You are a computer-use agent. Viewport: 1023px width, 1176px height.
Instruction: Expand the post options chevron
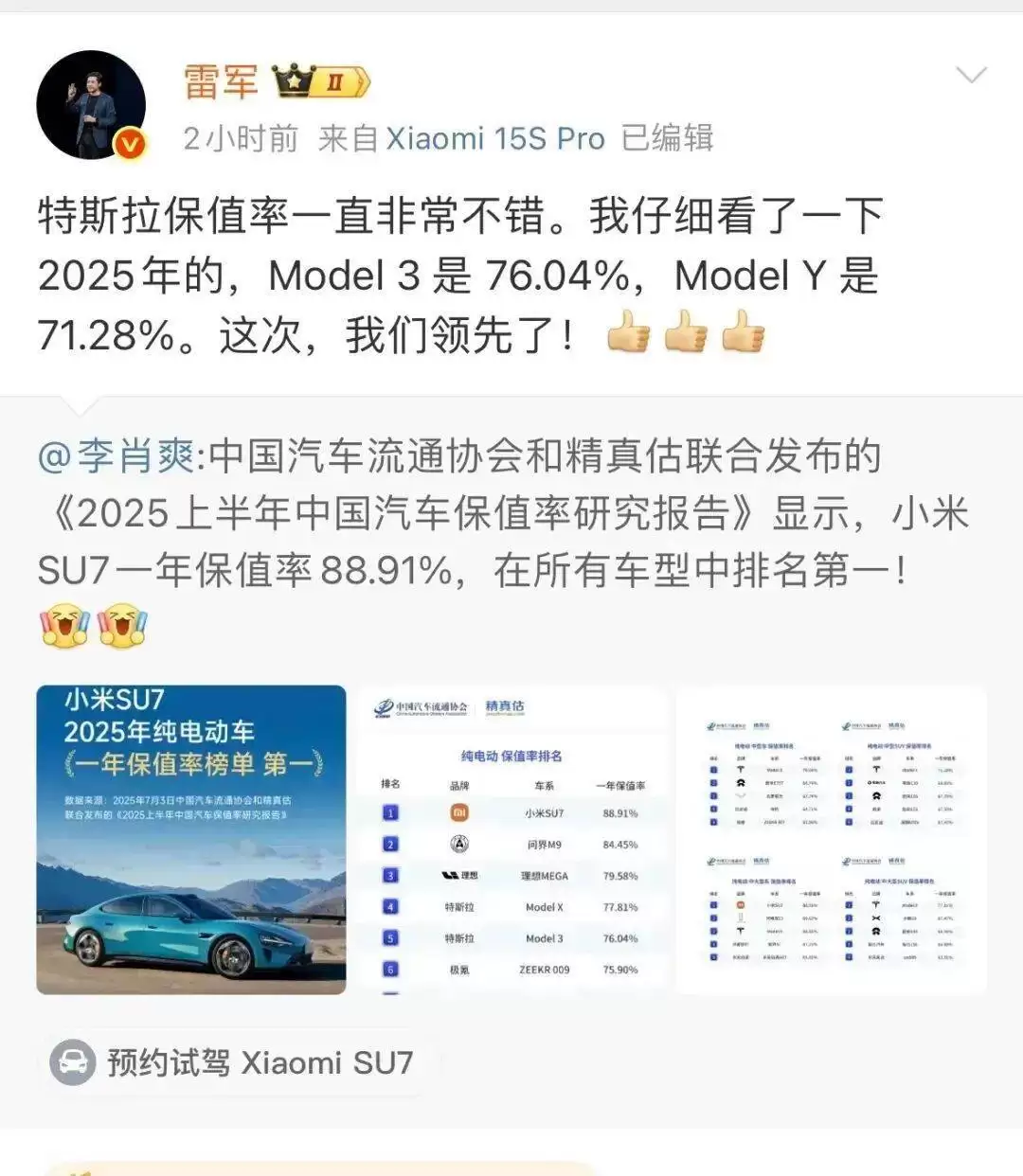[x=971, y=75]
